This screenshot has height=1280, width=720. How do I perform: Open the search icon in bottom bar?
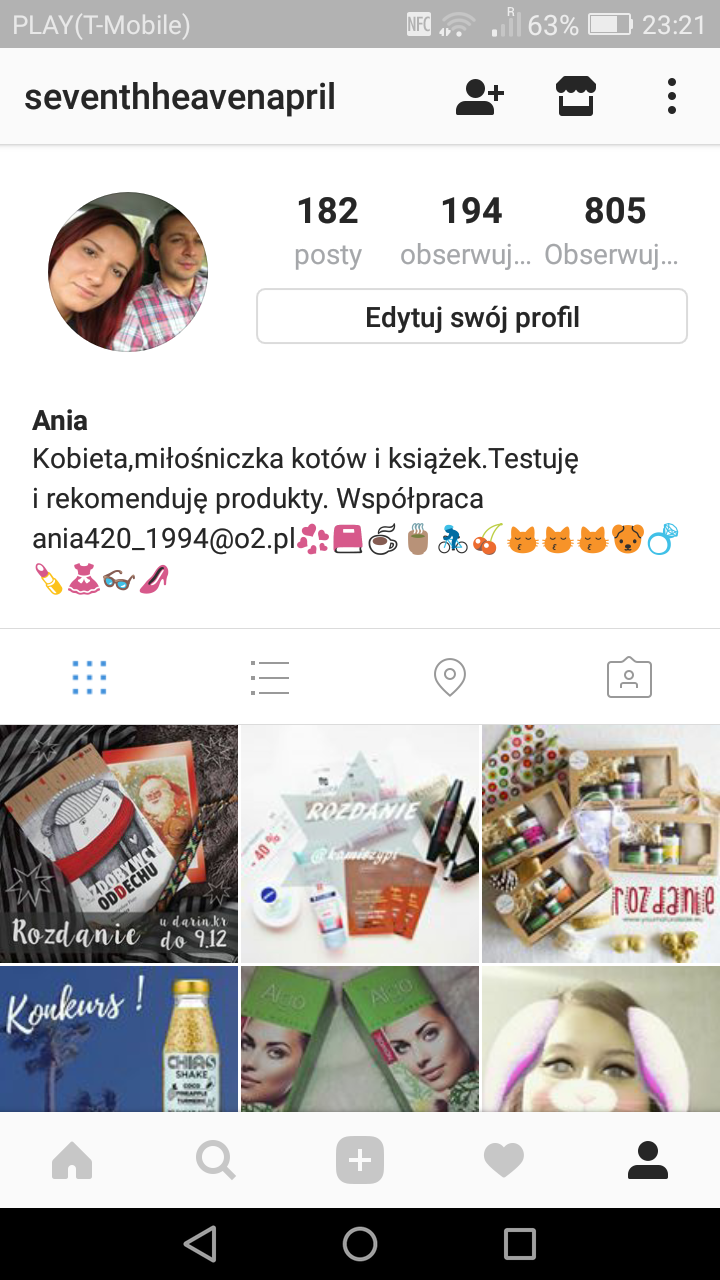(216, 1159)
